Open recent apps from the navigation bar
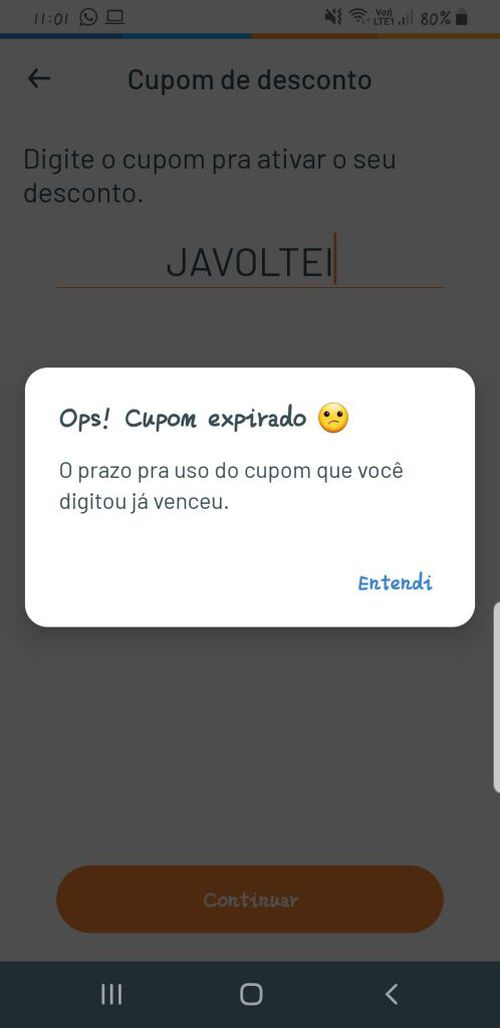 coord(111,995)
